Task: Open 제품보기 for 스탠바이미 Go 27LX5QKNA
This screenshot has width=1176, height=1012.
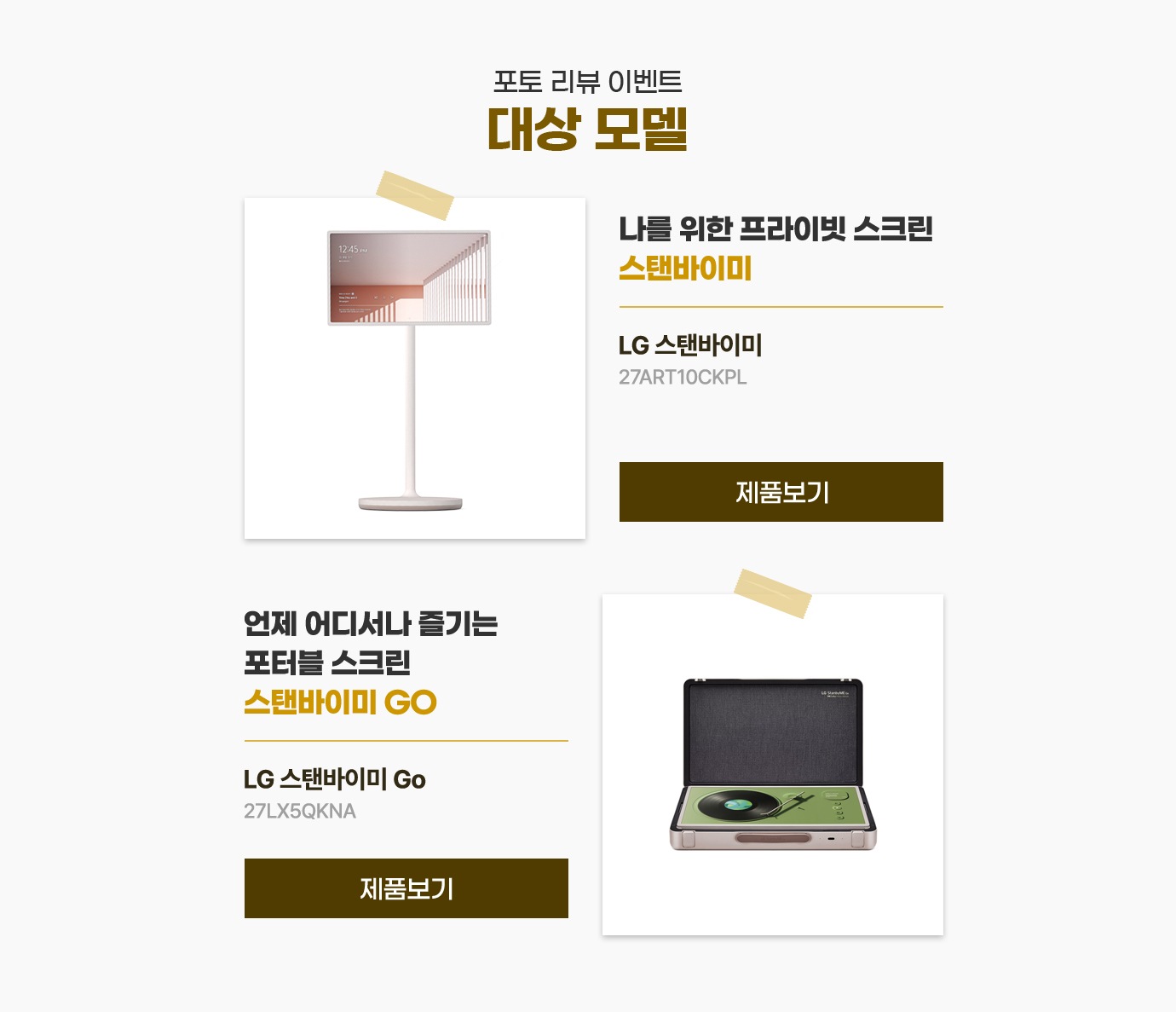Action: [x=406, y=888]
